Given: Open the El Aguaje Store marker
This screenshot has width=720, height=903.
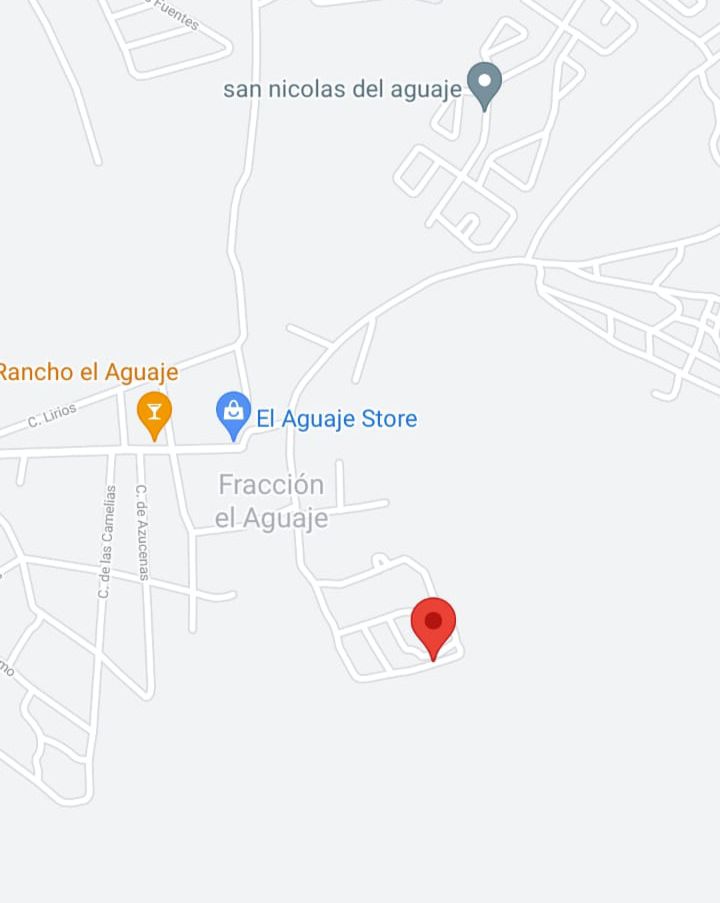Looking at the screenshot, I should pyautogui.click(x=233, y=412).
